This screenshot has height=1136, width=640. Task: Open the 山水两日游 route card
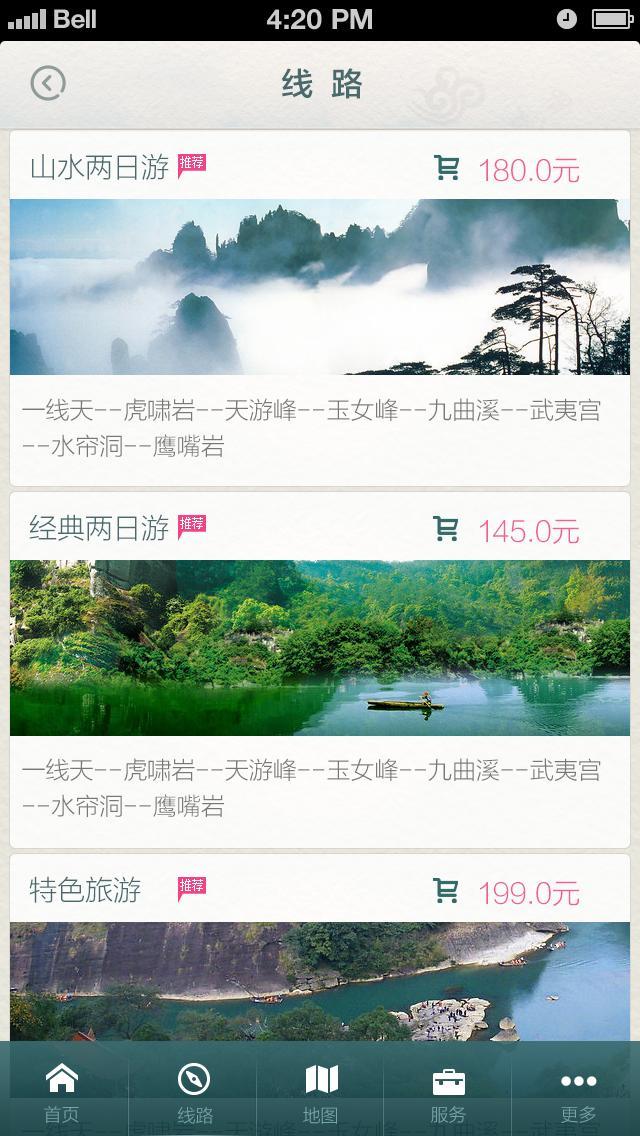(320, 288)
